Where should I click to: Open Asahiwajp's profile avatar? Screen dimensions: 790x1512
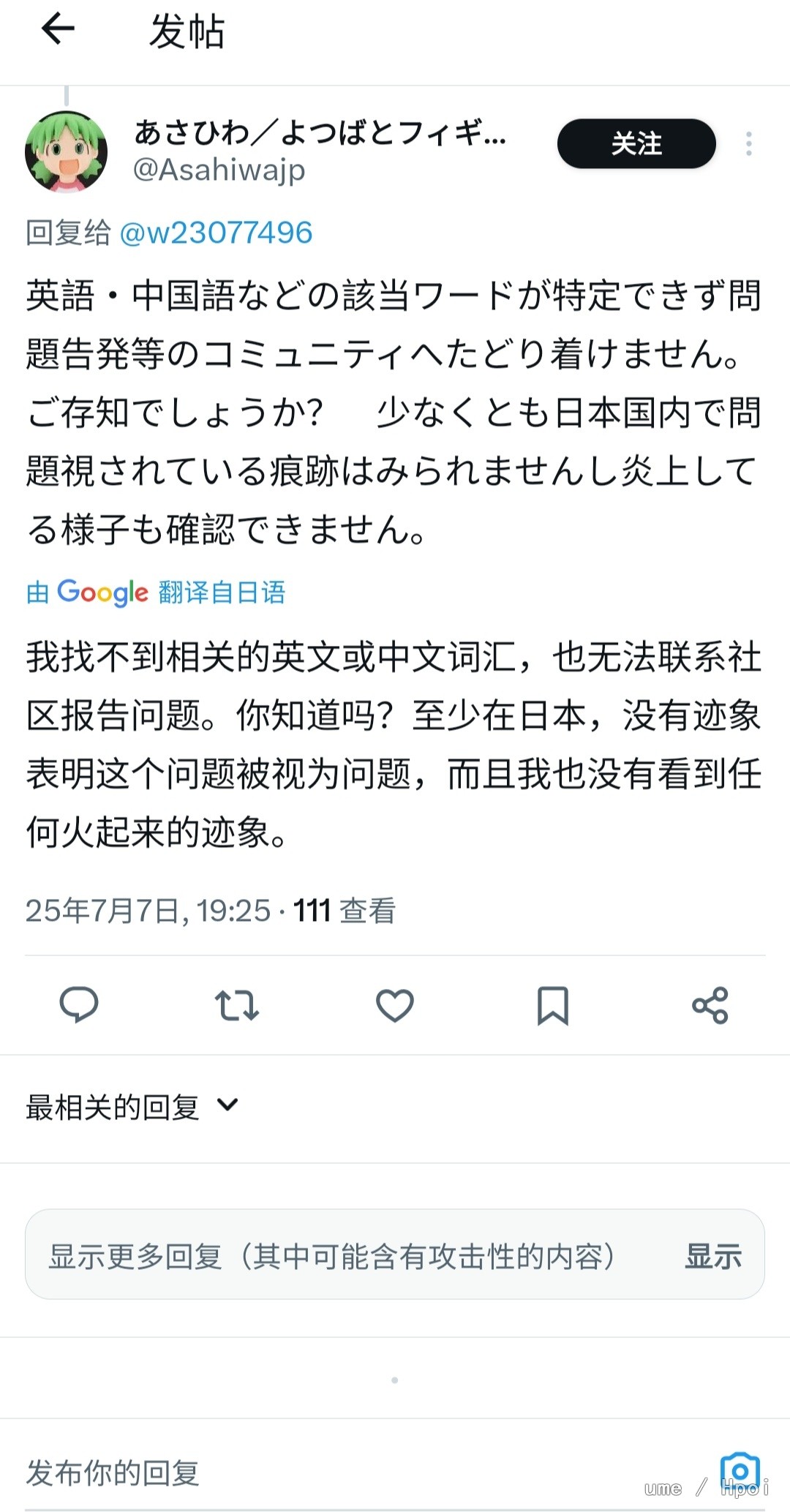coord(67,151)
